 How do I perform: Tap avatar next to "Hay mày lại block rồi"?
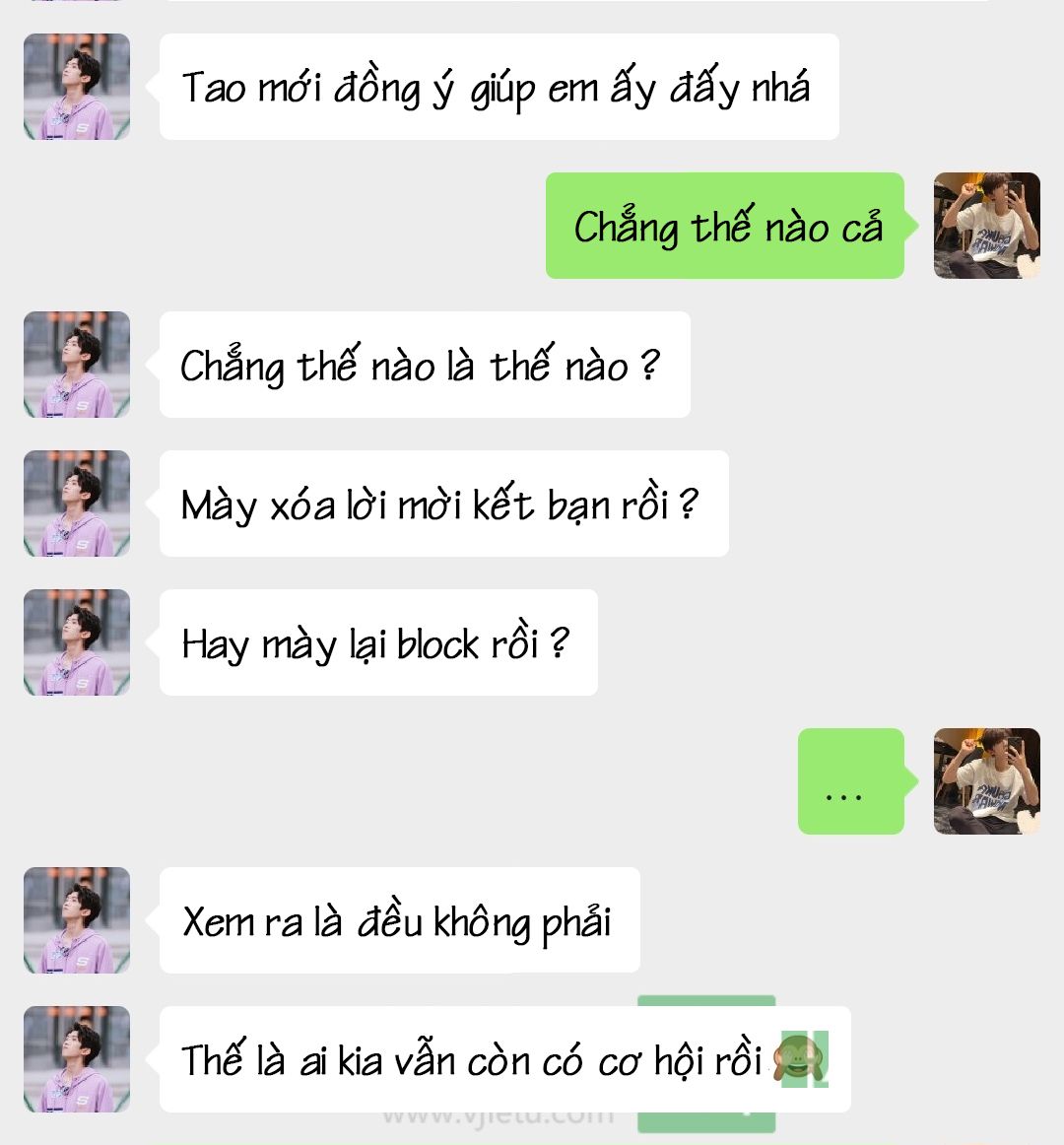coord(77,642)
